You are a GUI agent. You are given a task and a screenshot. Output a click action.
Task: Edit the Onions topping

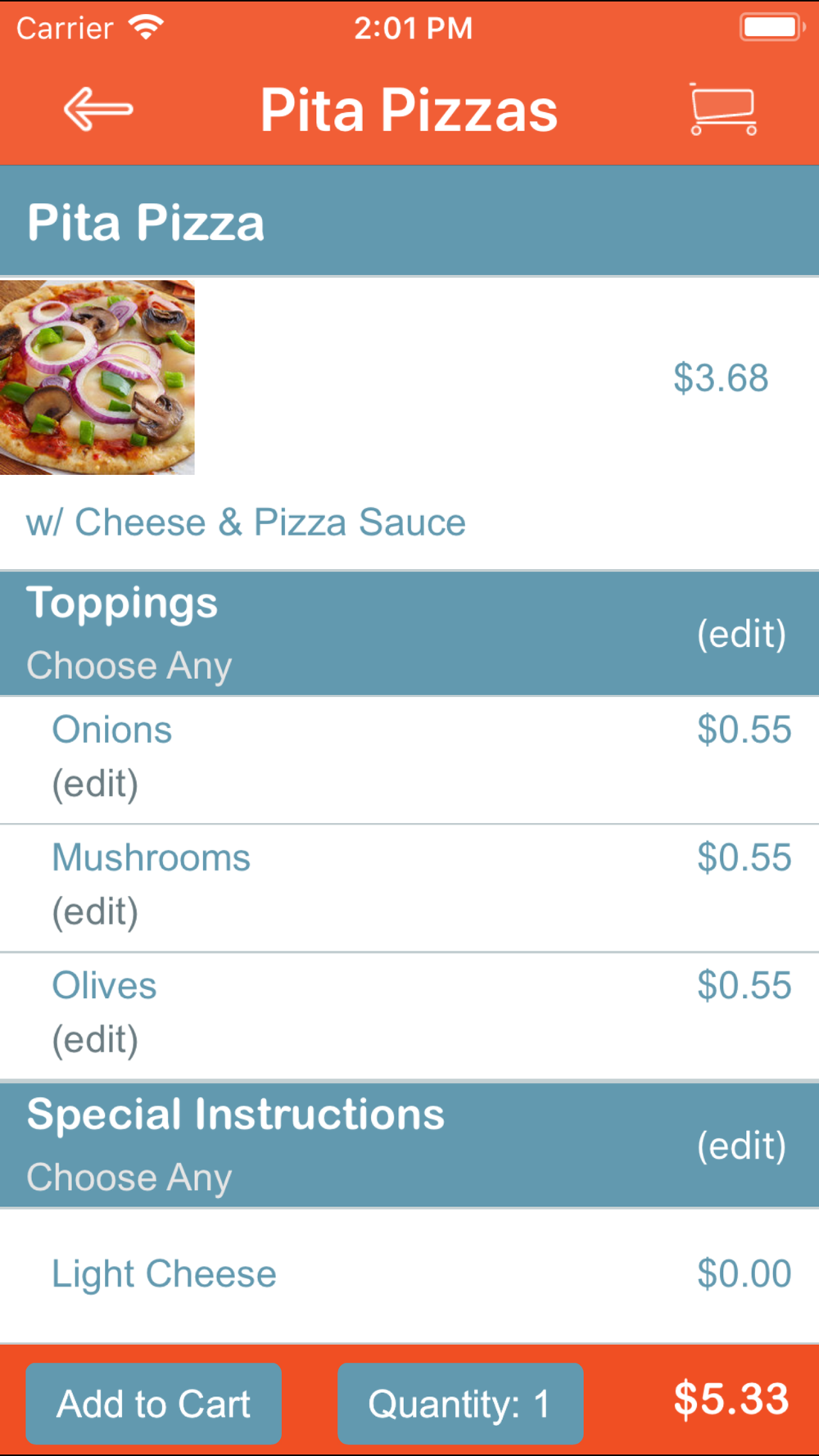(x=95, y=784)
